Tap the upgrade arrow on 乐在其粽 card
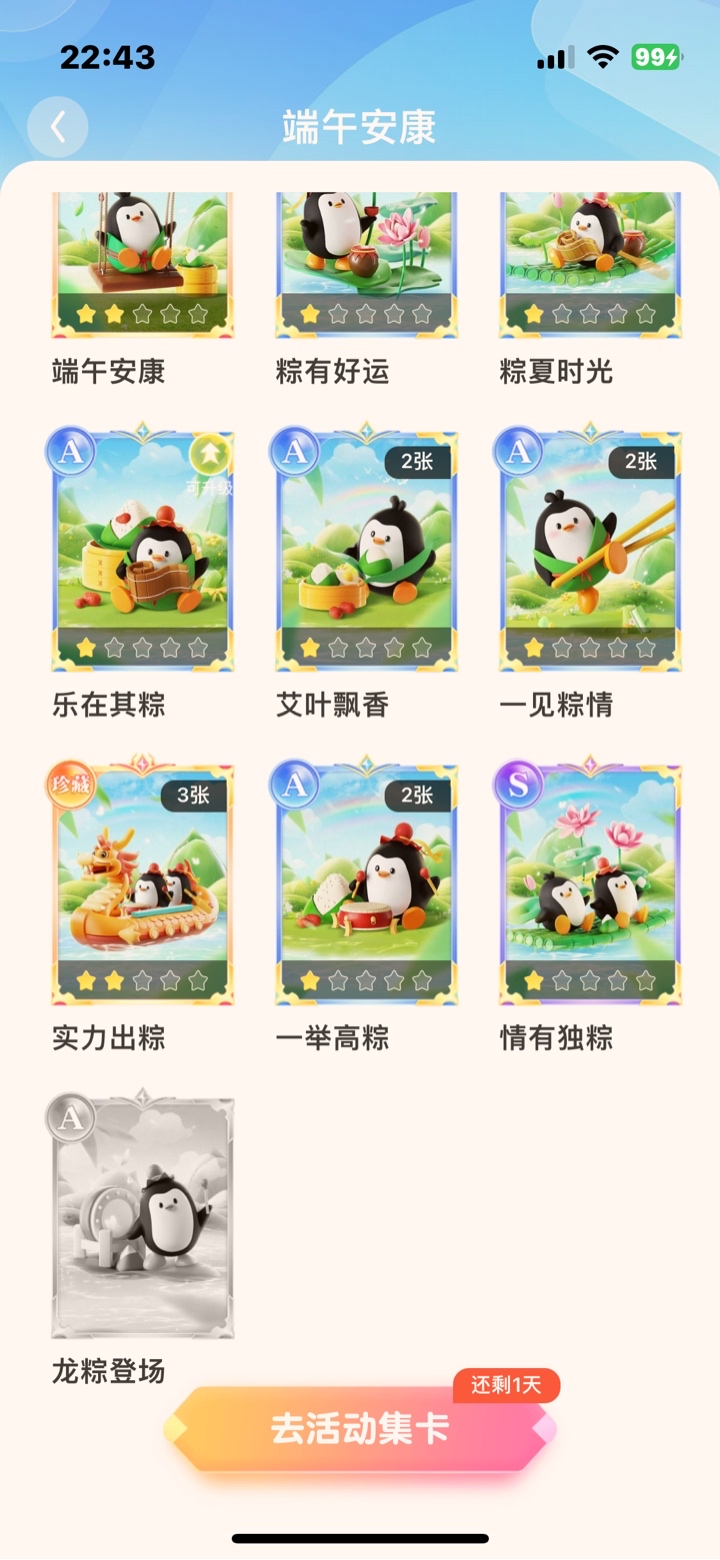The image size is (720, 1560). click(x=210, y=457)
